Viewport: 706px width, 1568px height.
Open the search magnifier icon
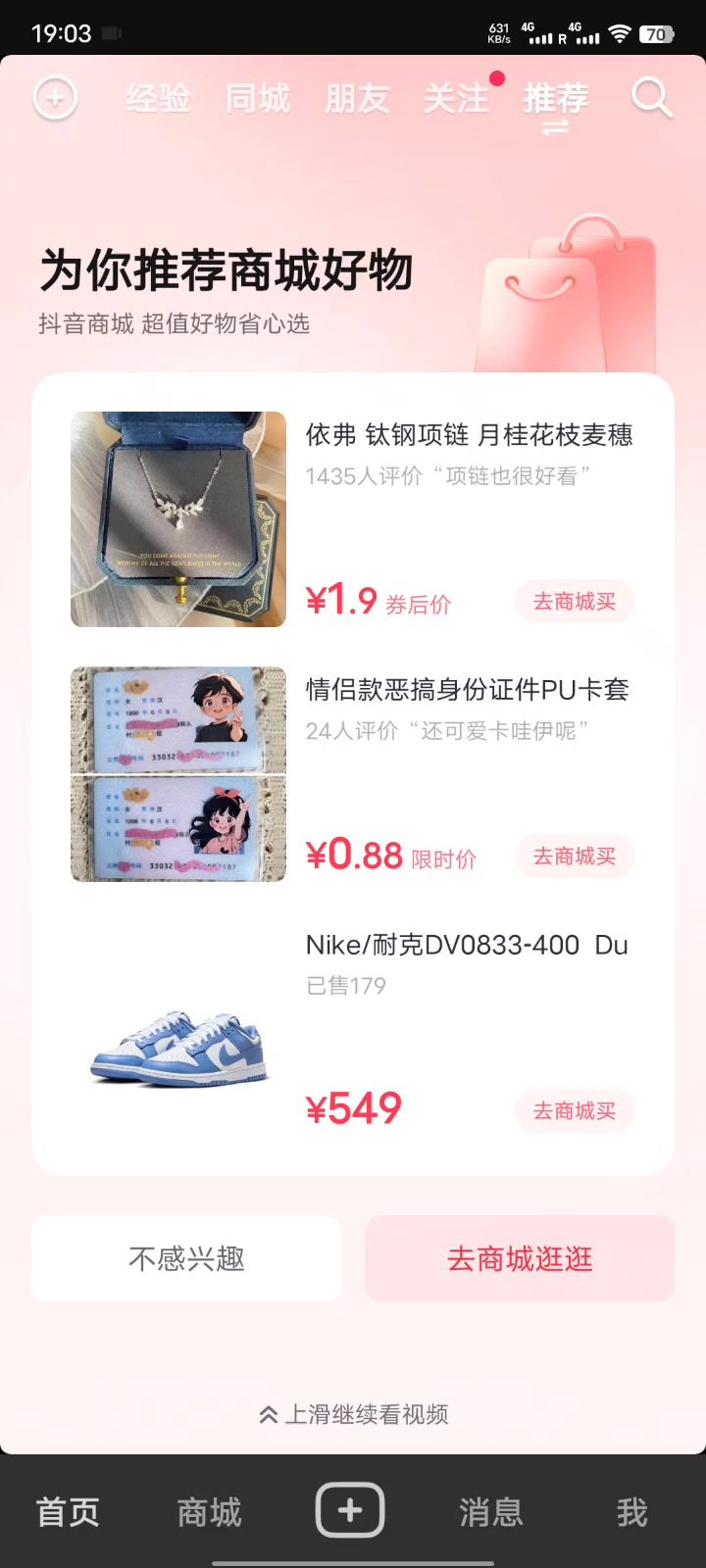click(x=651, y=98)
